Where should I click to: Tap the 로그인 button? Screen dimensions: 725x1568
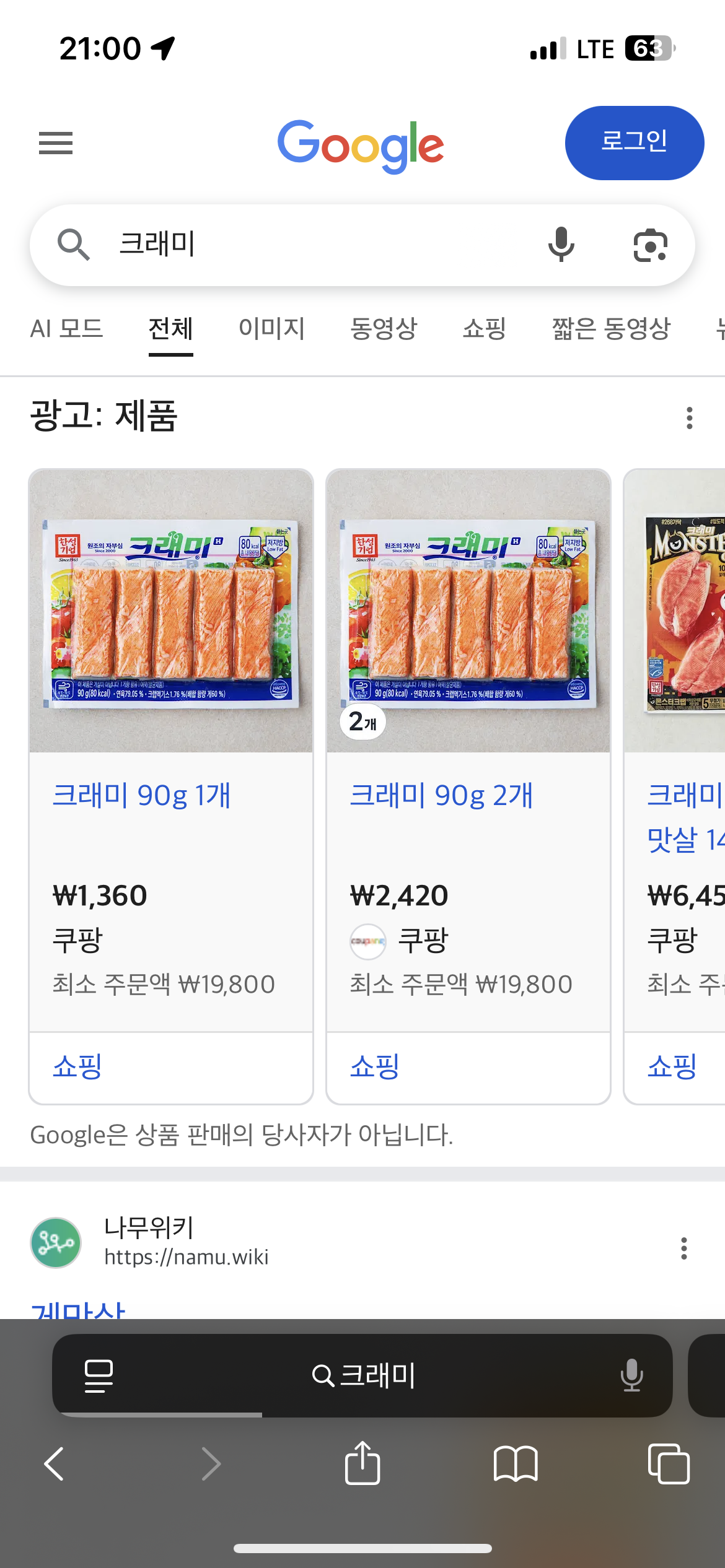click(x=634, y=143)
